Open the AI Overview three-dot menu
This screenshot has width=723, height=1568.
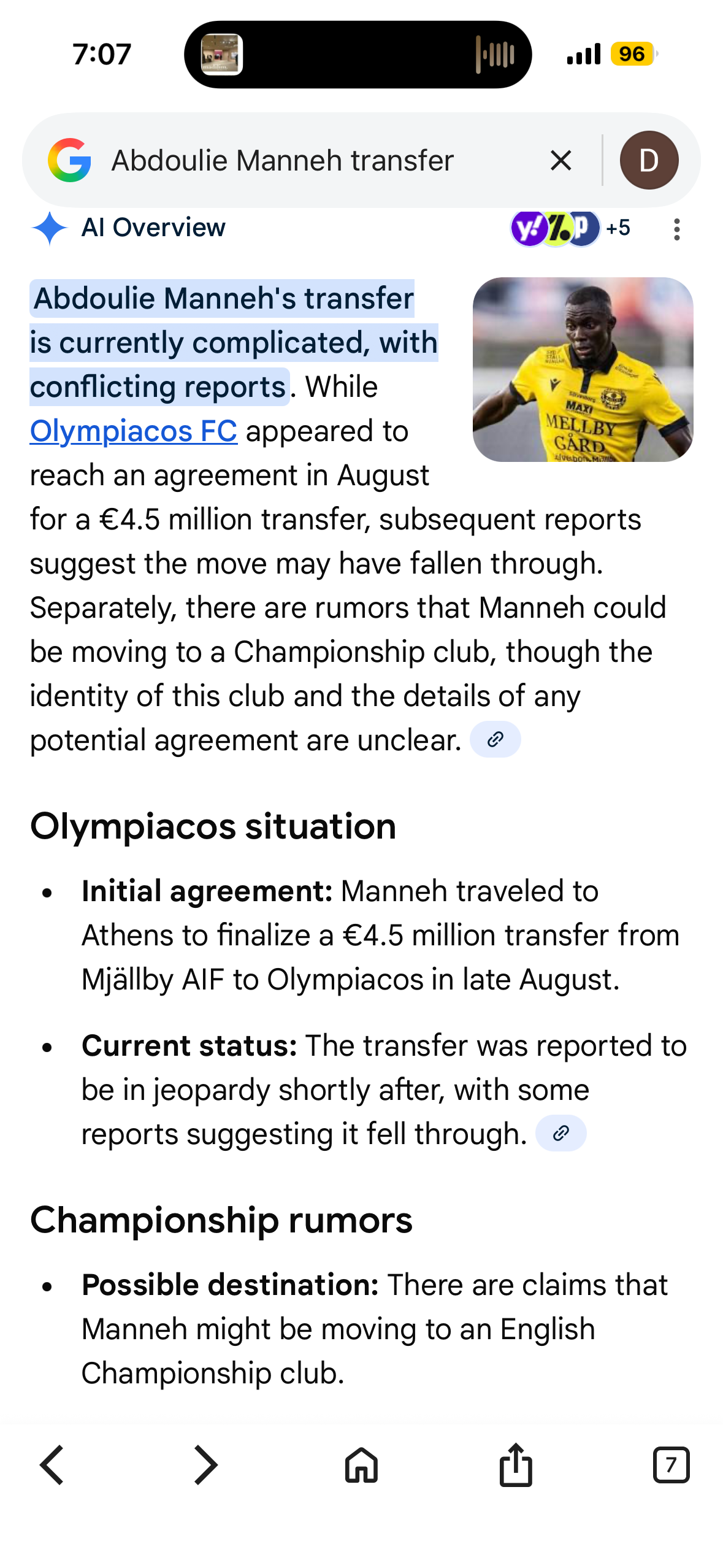click(676, 229)
